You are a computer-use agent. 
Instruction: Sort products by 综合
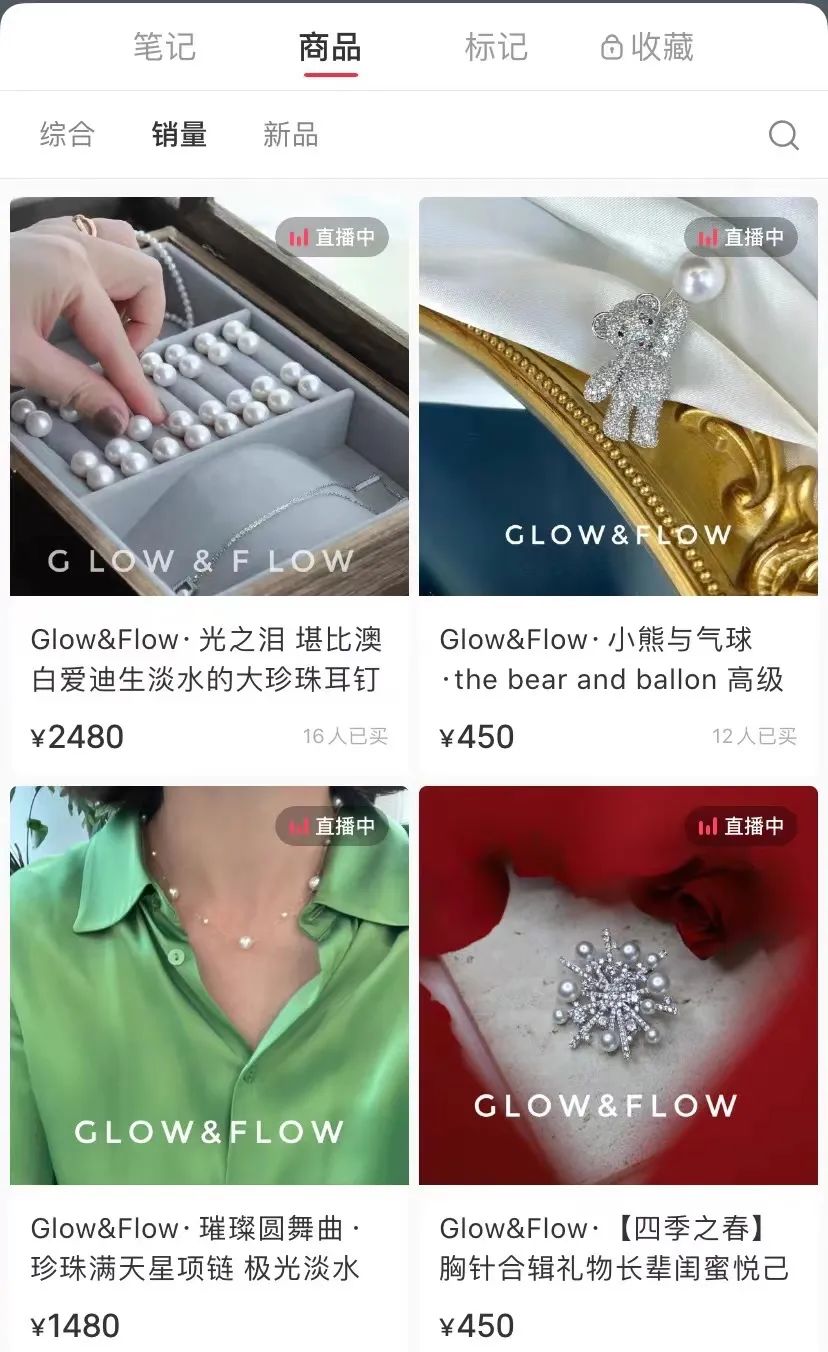[67, 134]
